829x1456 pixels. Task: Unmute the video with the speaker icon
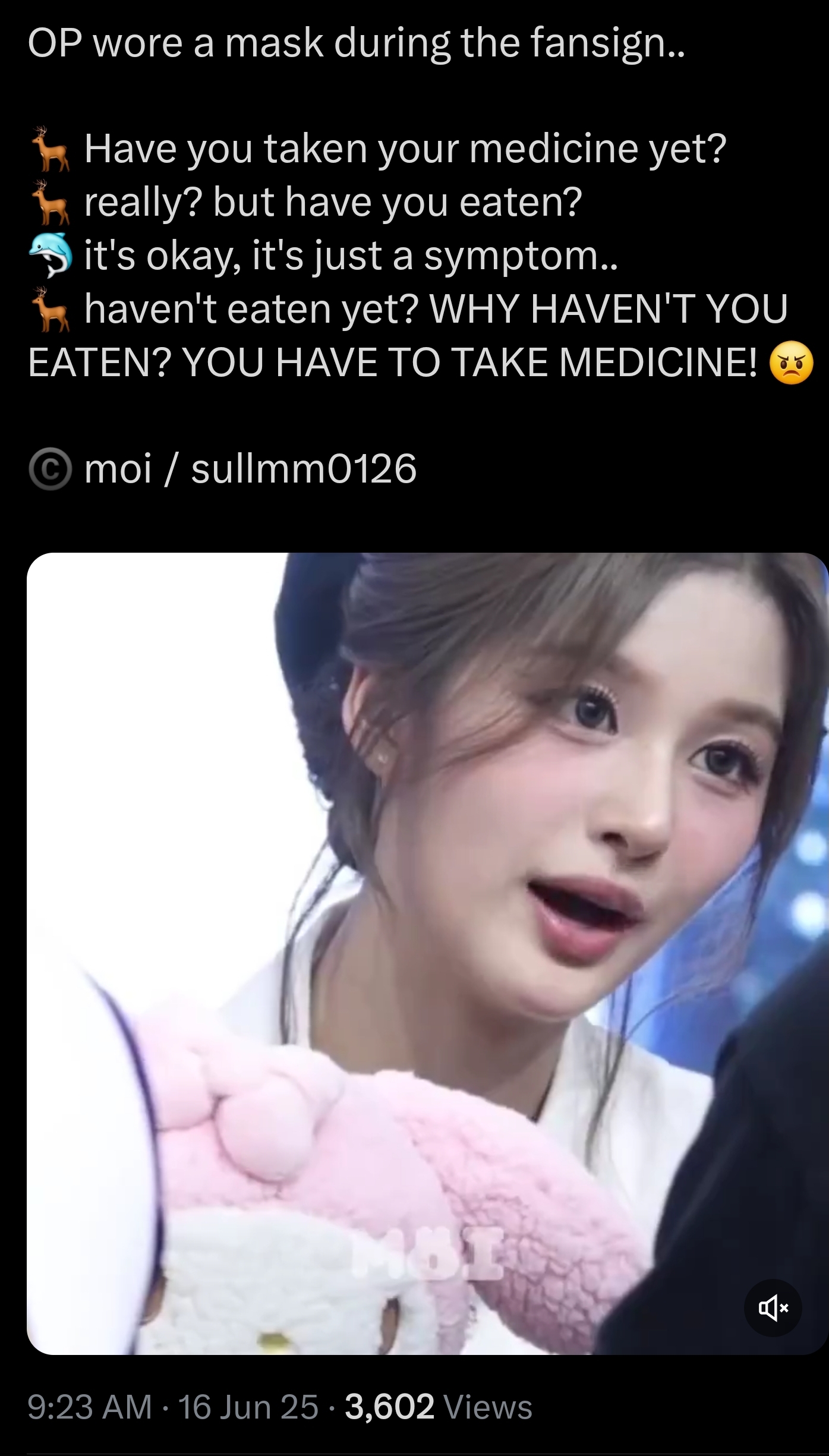(x=773, y=1308)
